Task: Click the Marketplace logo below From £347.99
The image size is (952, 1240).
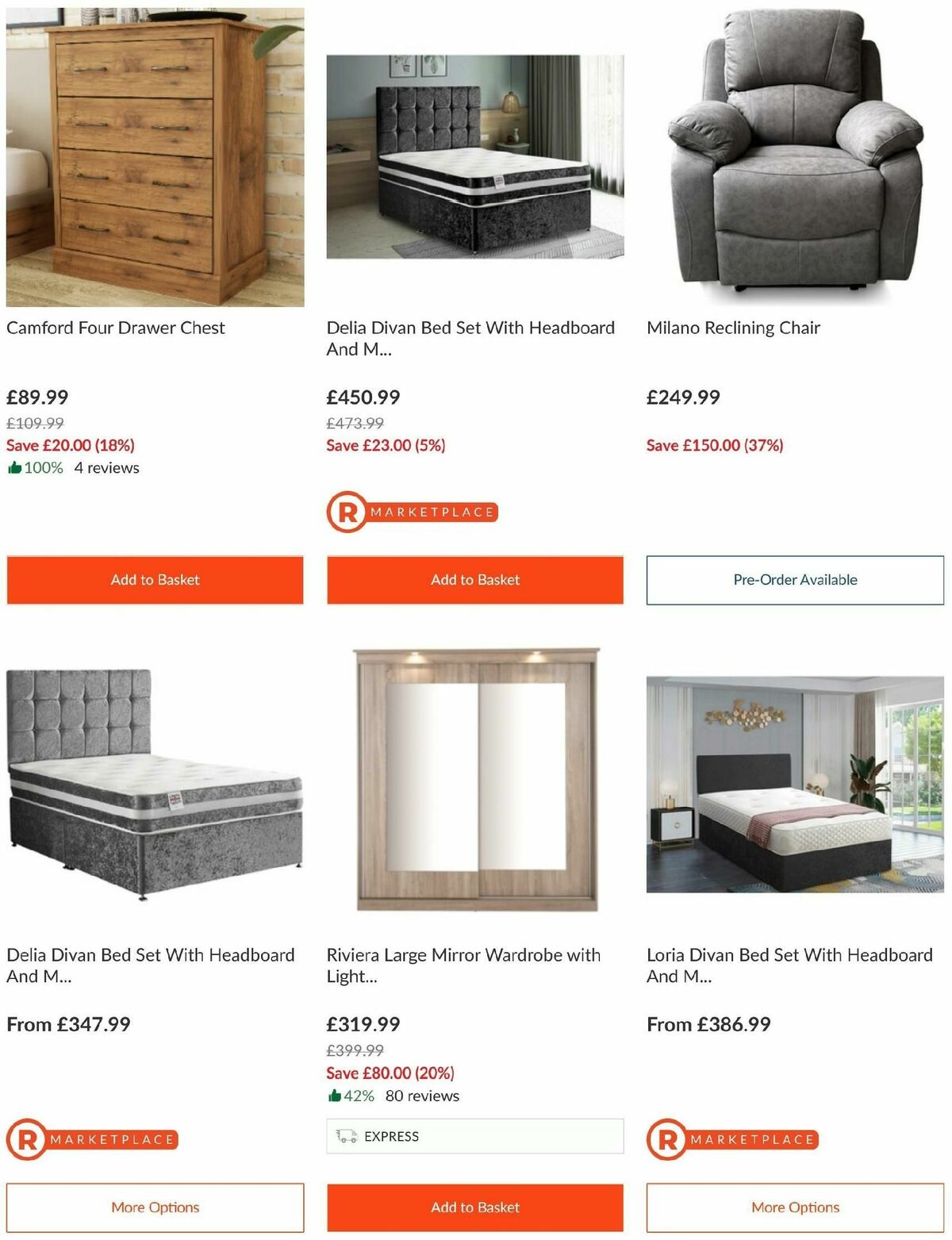Action: tap(91, 1138)
